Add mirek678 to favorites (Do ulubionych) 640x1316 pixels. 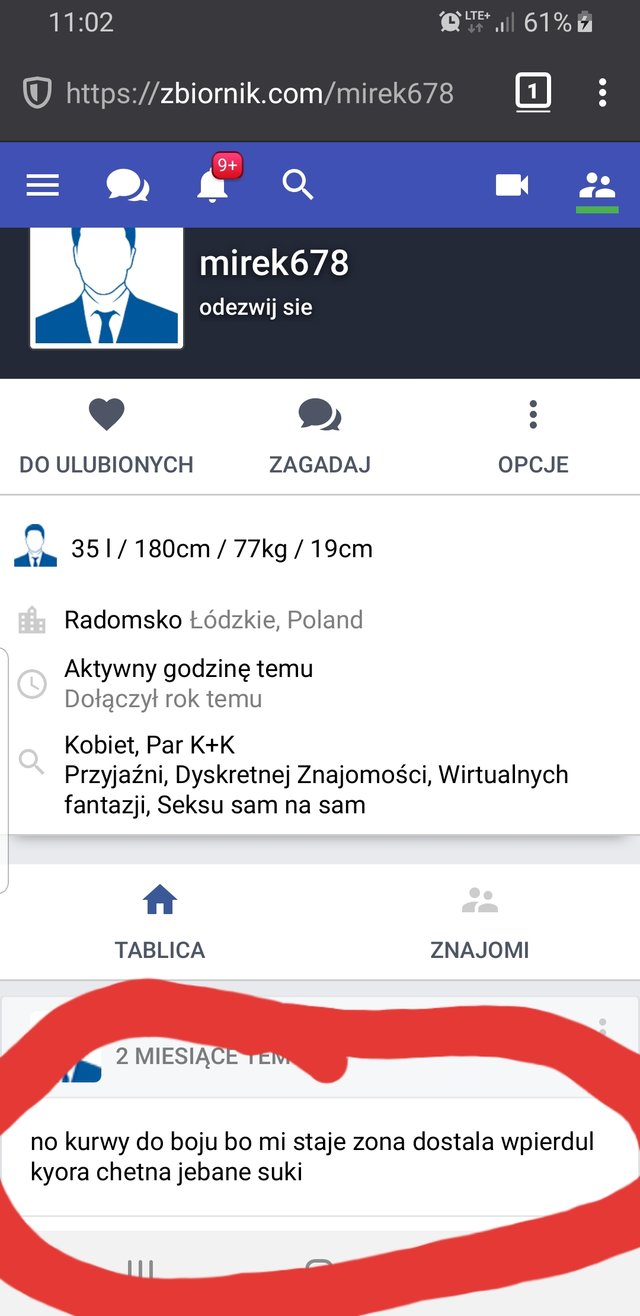[106, 436]
